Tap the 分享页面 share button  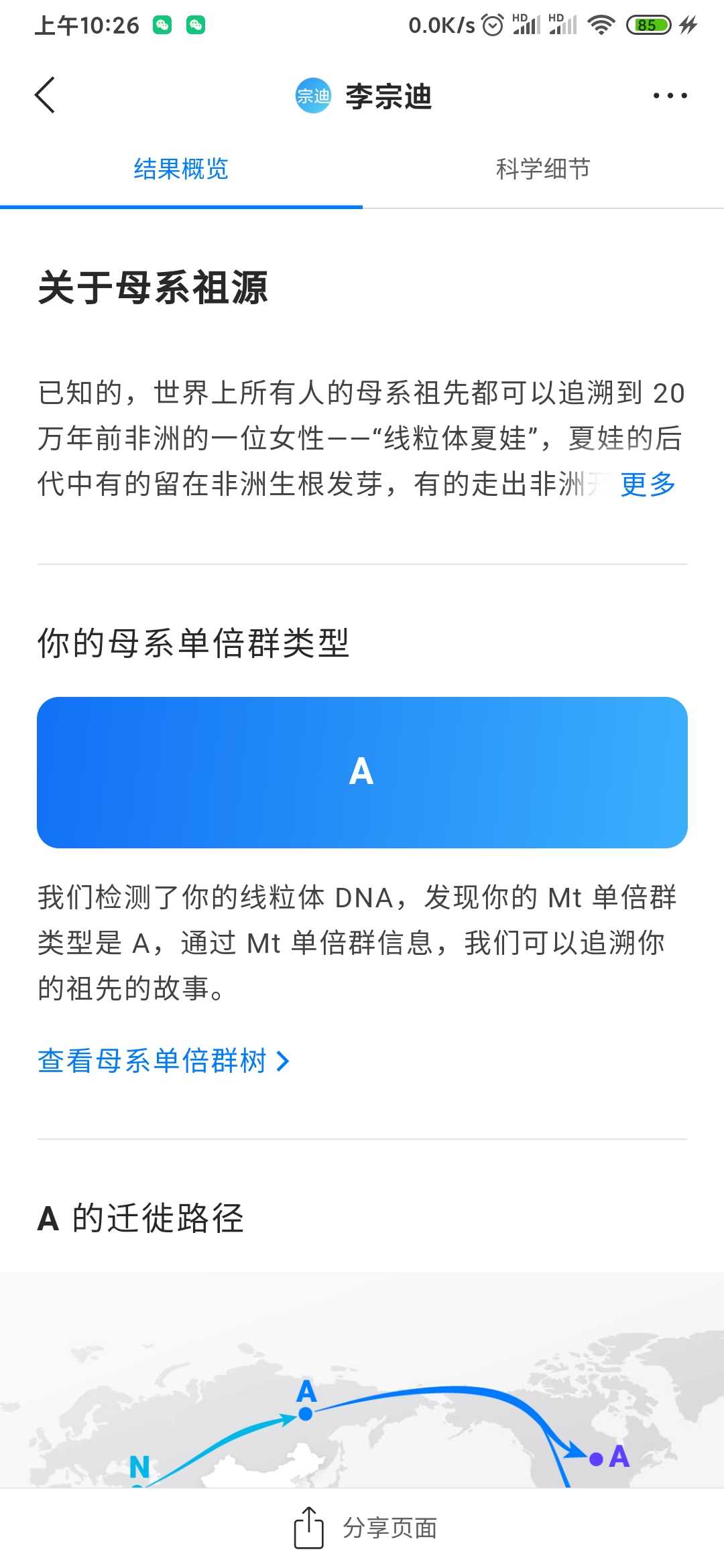[365, 1528]
